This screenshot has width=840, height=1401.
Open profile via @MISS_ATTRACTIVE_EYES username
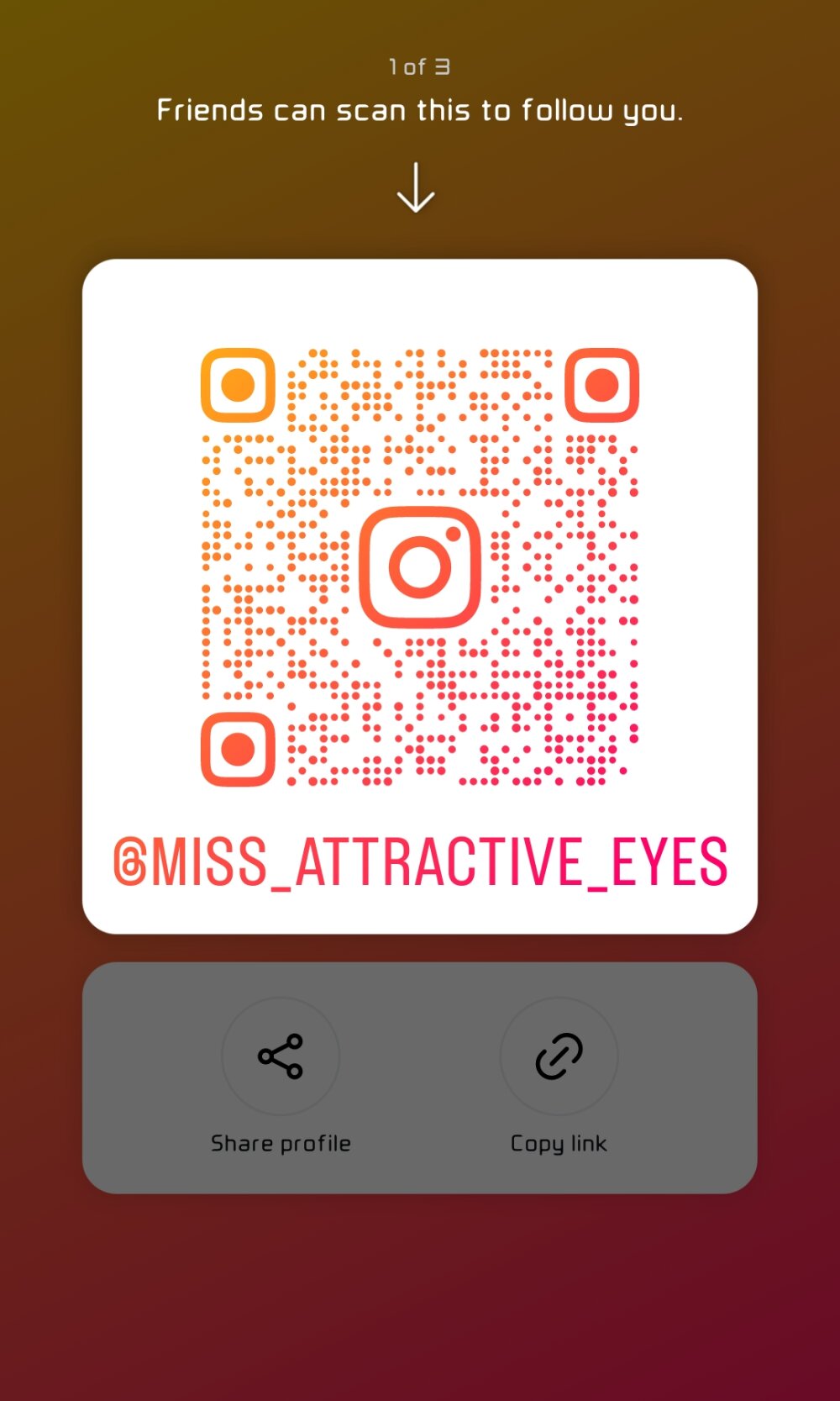click(x=420, y=859)
